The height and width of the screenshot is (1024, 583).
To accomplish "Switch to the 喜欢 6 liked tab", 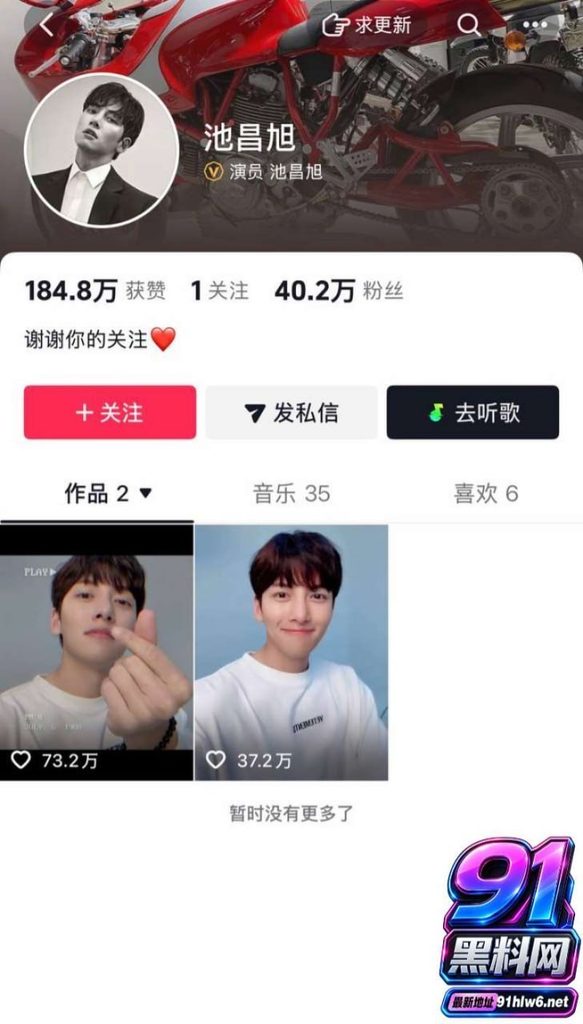I will click(x=486, y=494).
